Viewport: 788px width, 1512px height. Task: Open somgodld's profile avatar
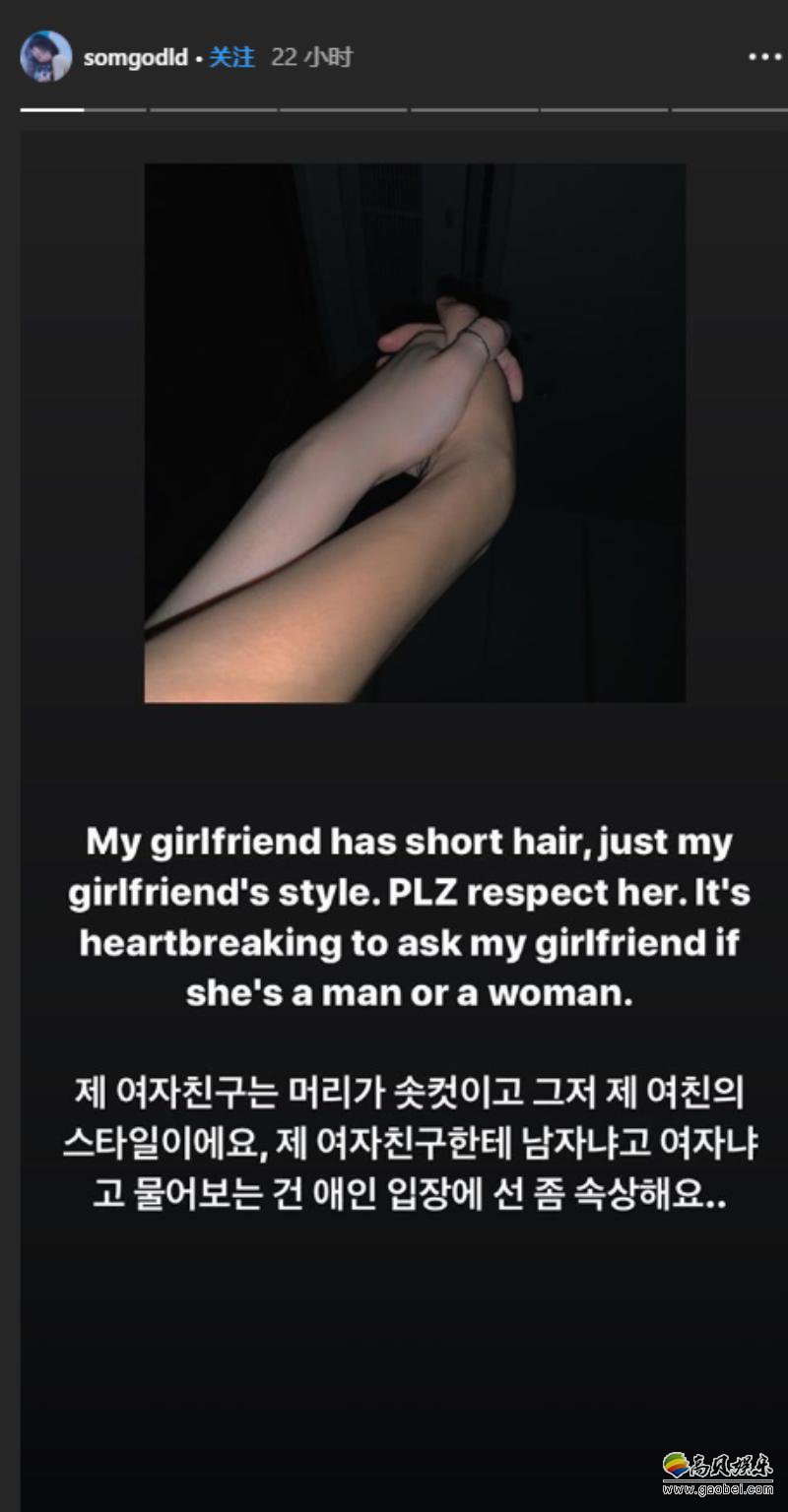[x=45, y=57]
